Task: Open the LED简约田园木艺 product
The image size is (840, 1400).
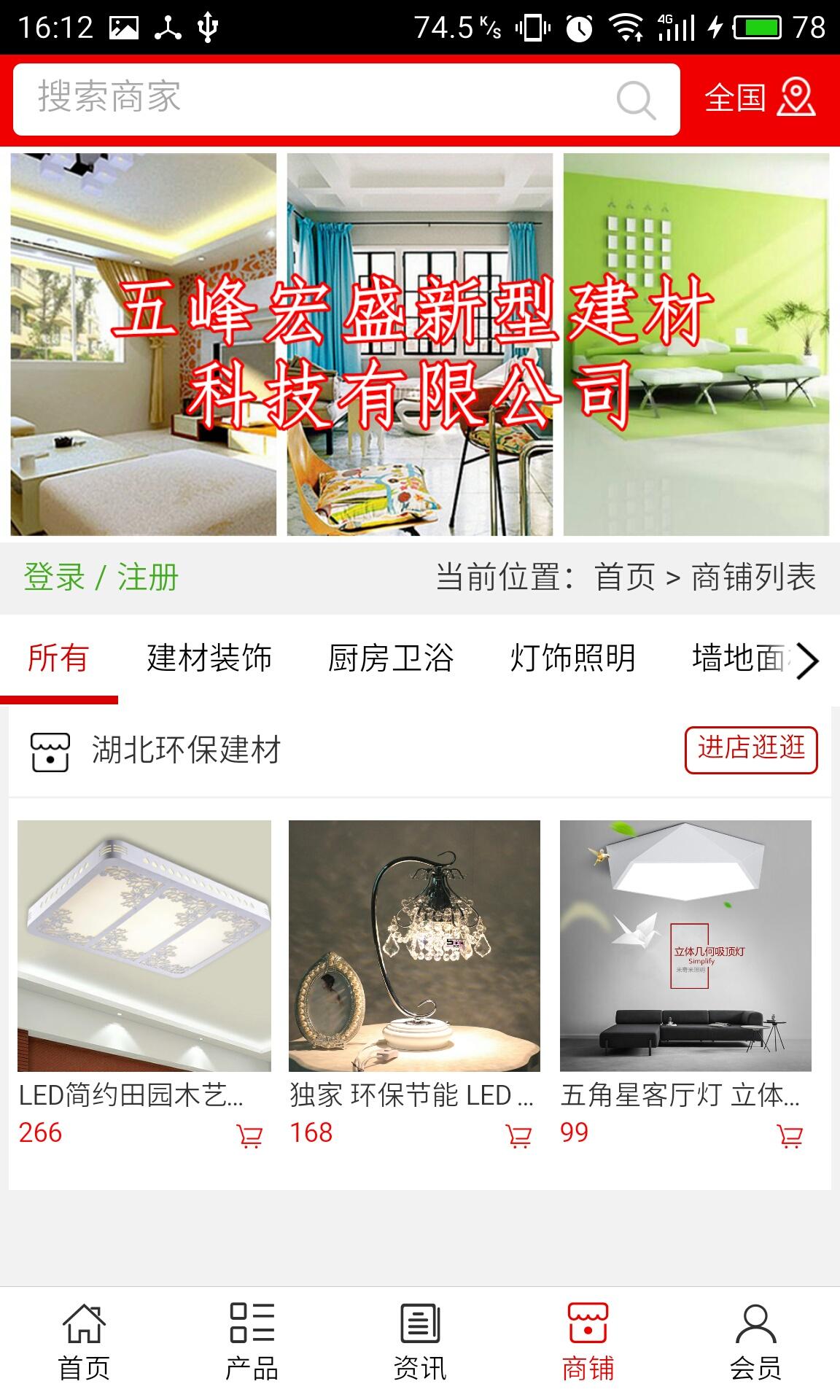Action: [x=144, y=946]
